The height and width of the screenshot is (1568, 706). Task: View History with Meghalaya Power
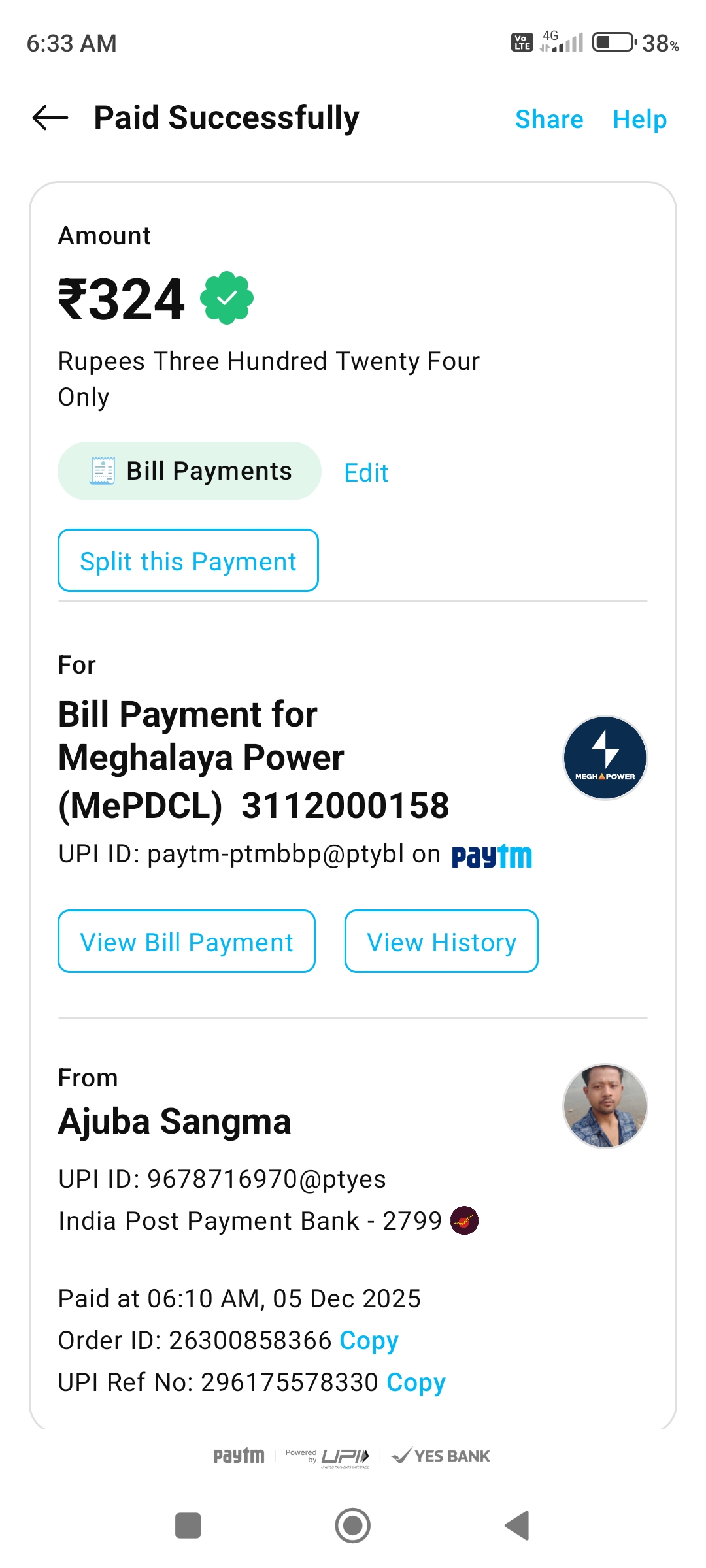441,941
